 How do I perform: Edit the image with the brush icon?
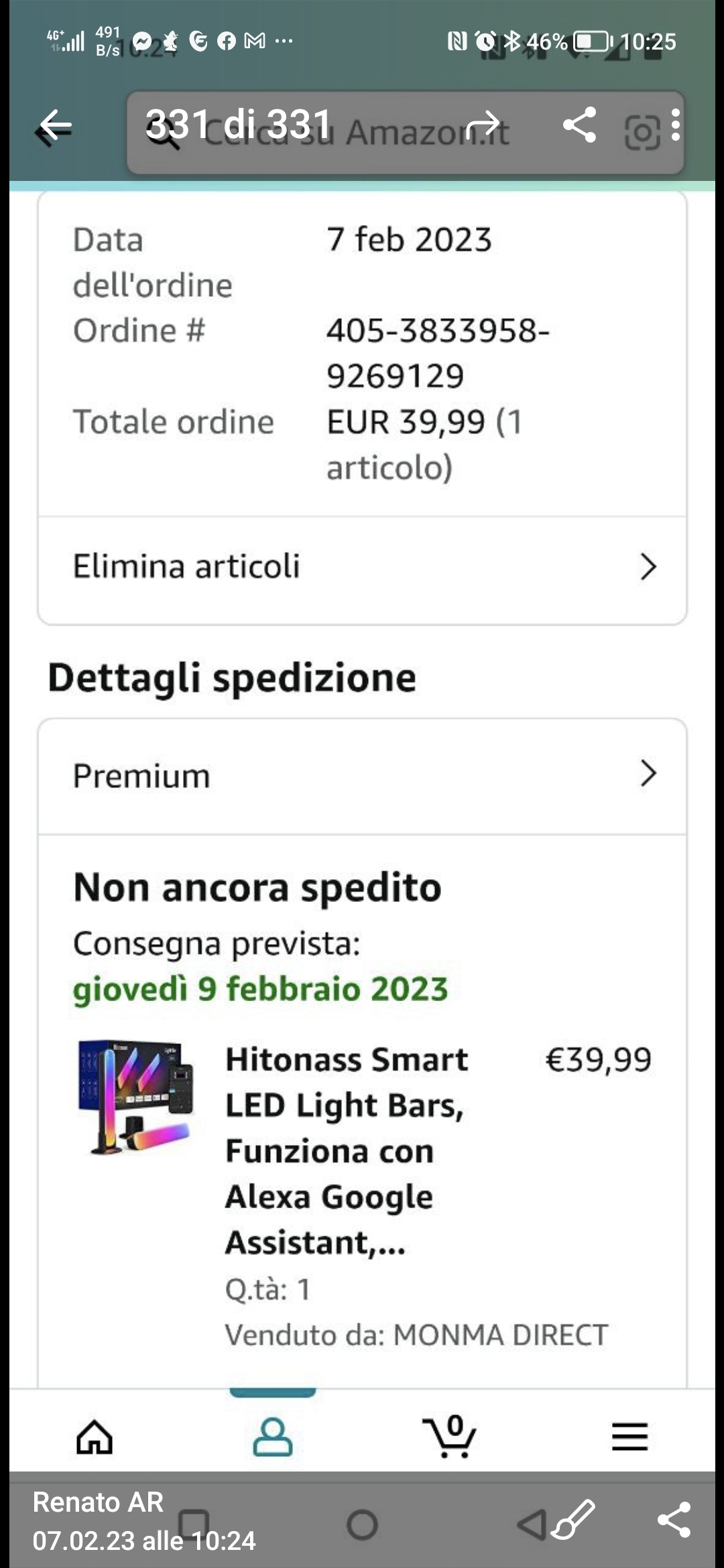574,1520
